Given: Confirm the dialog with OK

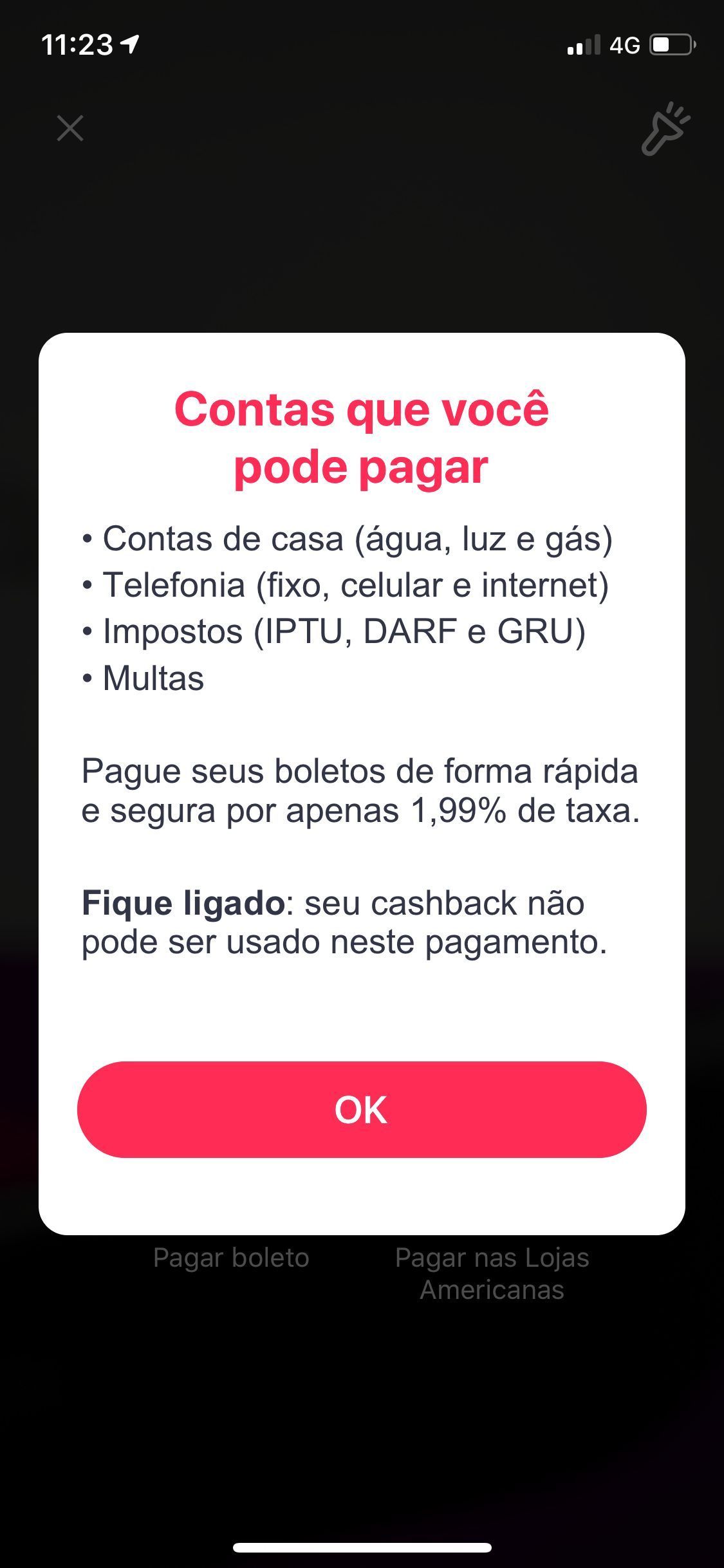Looking at the screenshot, I should 362,1110.
